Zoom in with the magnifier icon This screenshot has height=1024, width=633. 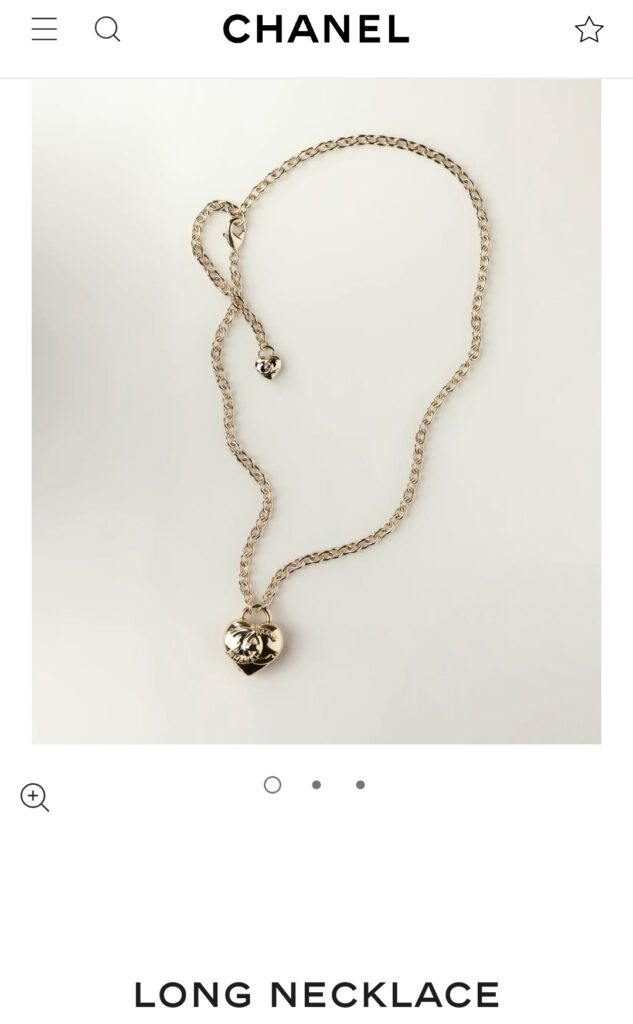[35, 797]
